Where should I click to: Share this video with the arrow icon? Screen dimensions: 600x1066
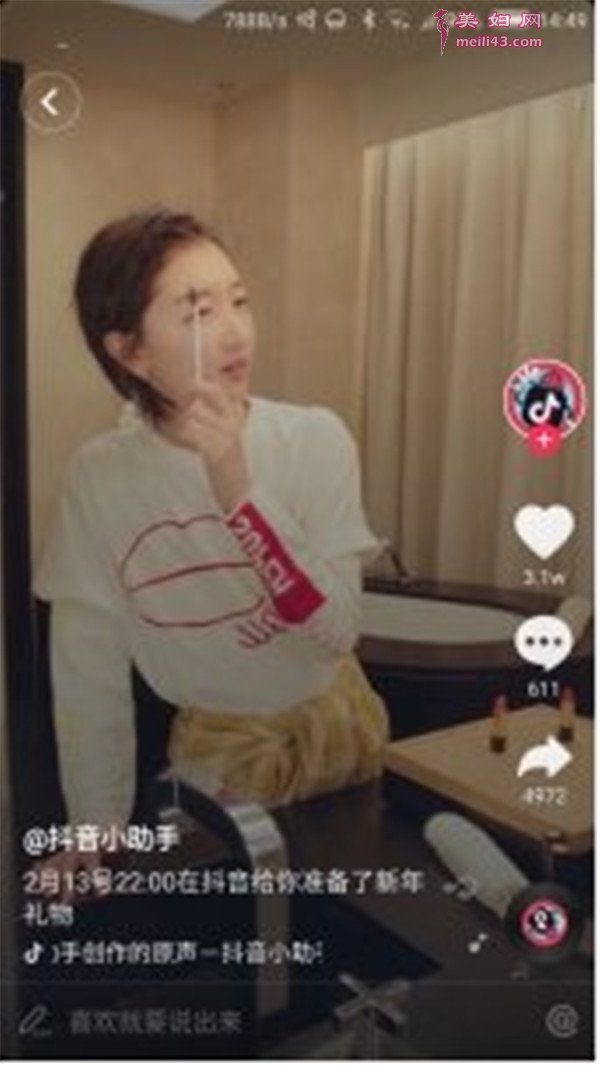pyautogui.click(x=544, y=758)
